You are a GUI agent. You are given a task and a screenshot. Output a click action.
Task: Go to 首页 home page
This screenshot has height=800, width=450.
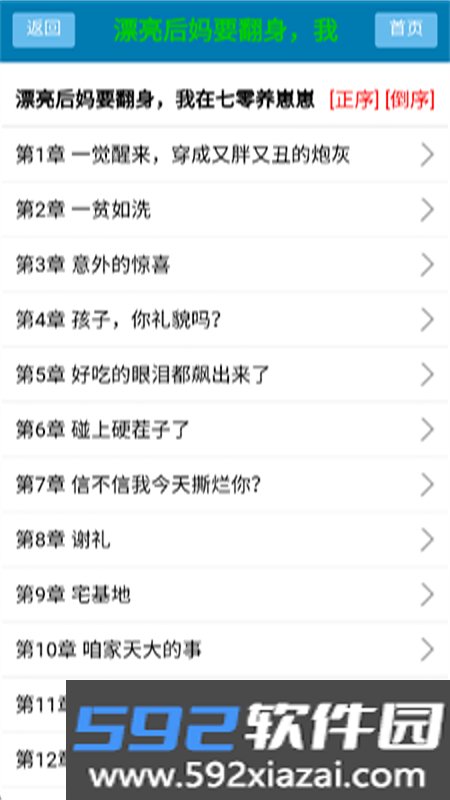point(406,30)
